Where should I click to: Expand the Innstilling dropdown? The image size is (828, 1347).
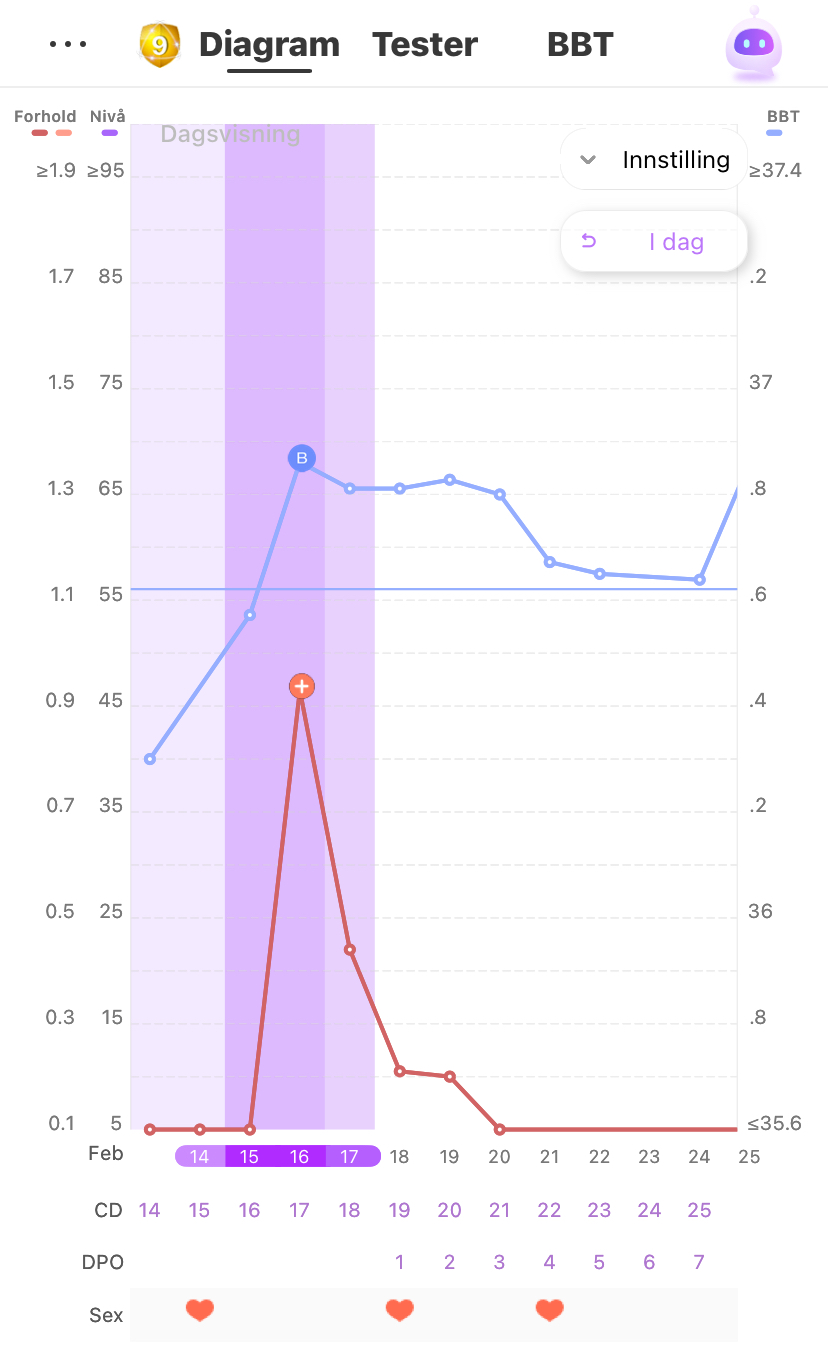tap(654, 160)
